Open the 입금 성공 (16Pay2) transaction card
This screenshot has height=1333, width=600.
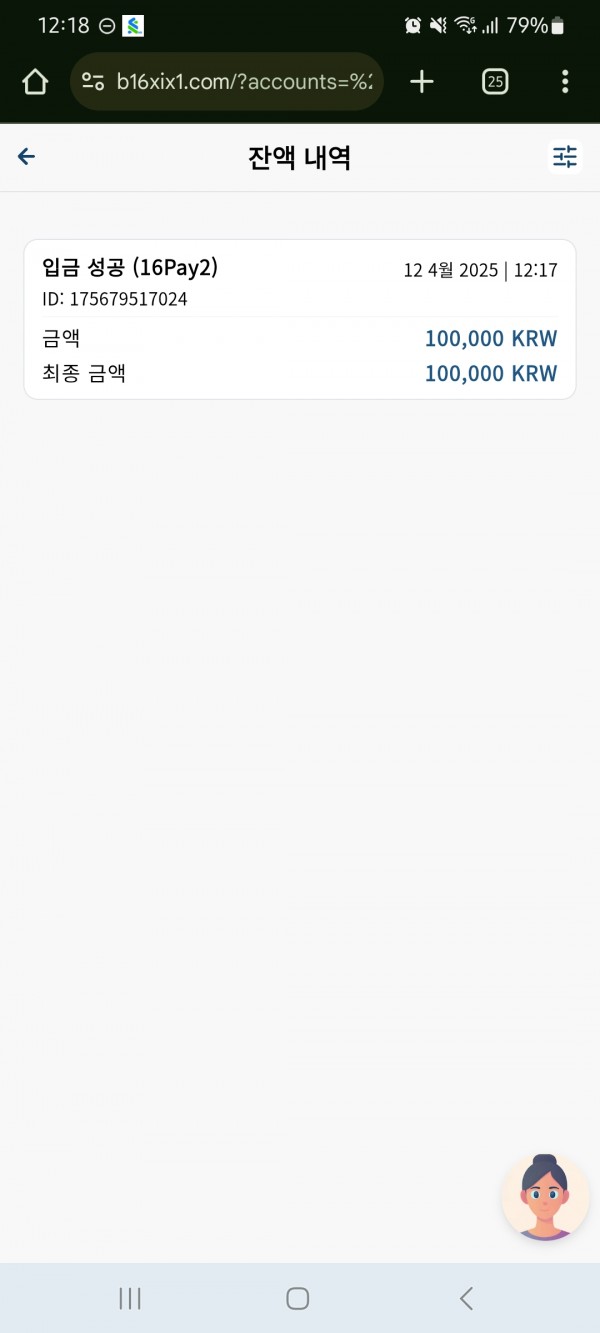[x=300, y=320]
